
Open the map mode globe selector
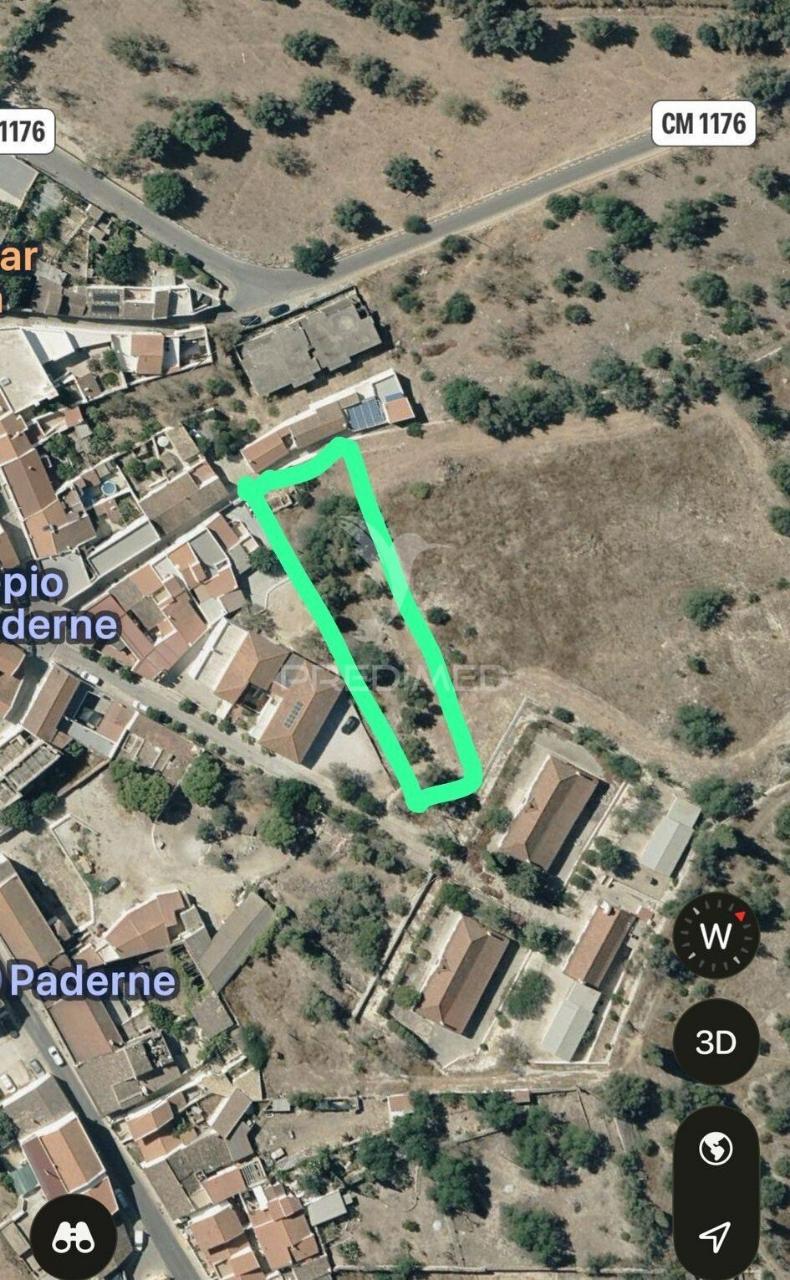[716, 1149]
